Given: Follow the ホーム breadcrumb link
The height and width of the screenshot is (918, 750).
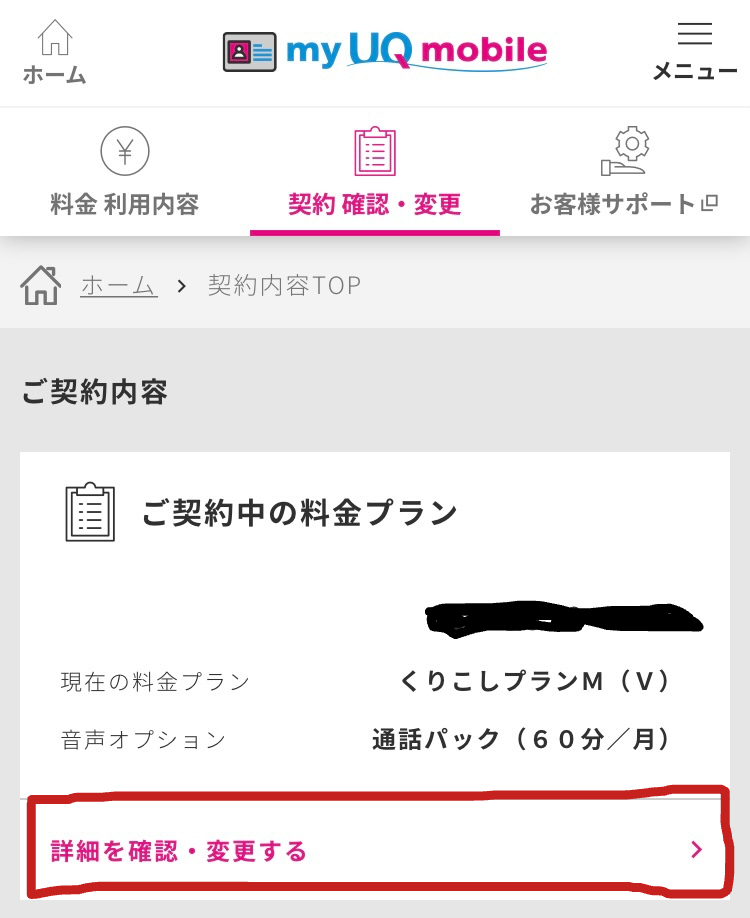Looking at the screenshot, I should click(x=118, y=286).
